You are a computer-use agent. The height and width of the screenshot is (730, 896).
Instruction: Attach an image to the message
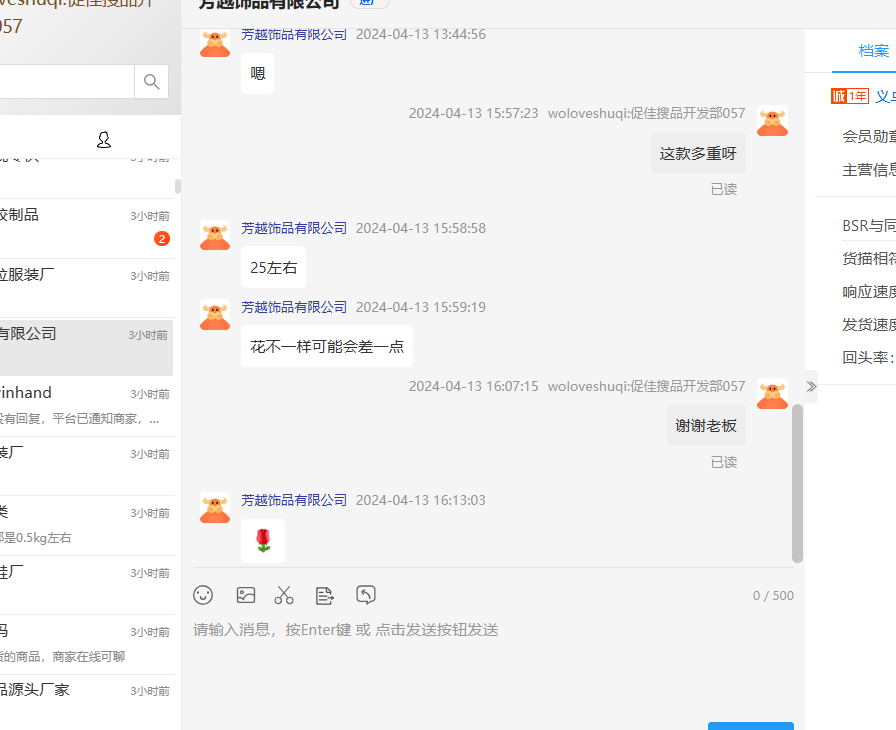point(246,595)
